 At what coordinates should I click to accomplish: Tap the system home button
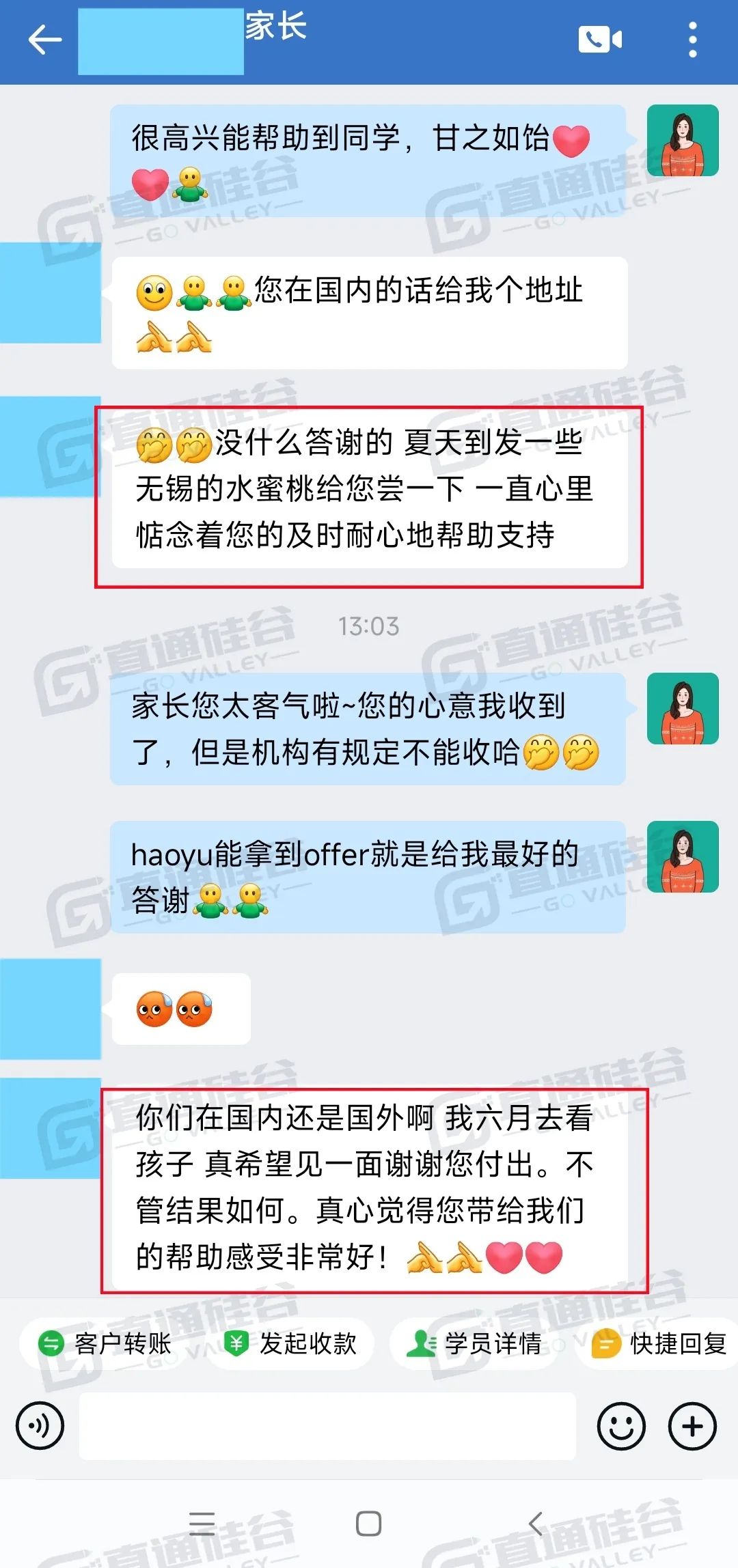pos(369,1524)
